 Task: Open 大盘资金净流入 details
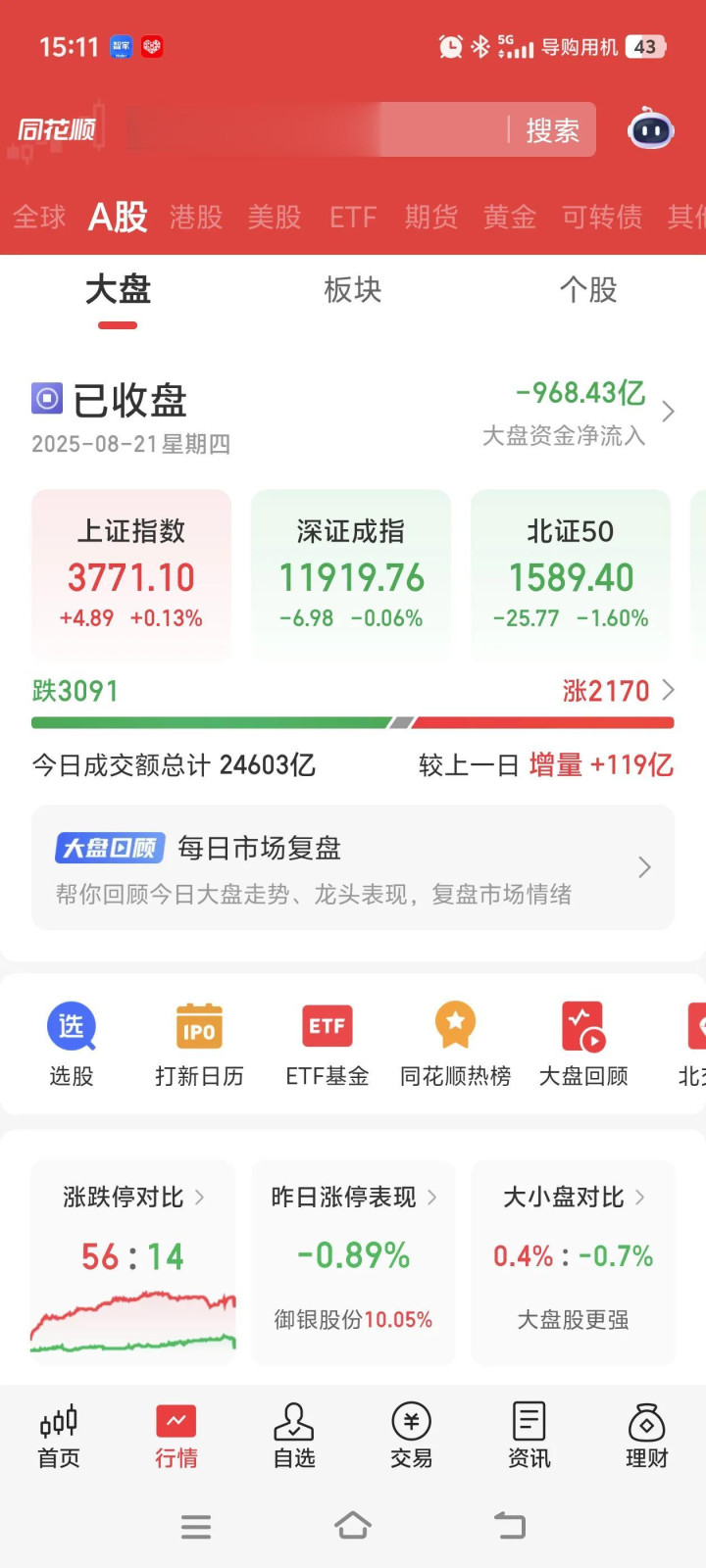(579, 413)
